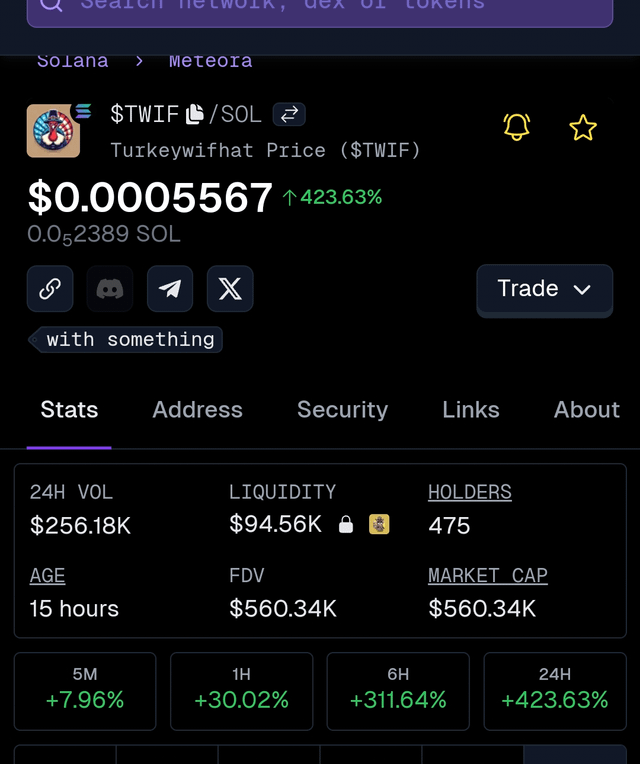Open the X (Twitter) profile
Image resolution: width=640 pixels, height=764 pixels.
(x=230, y=290)
